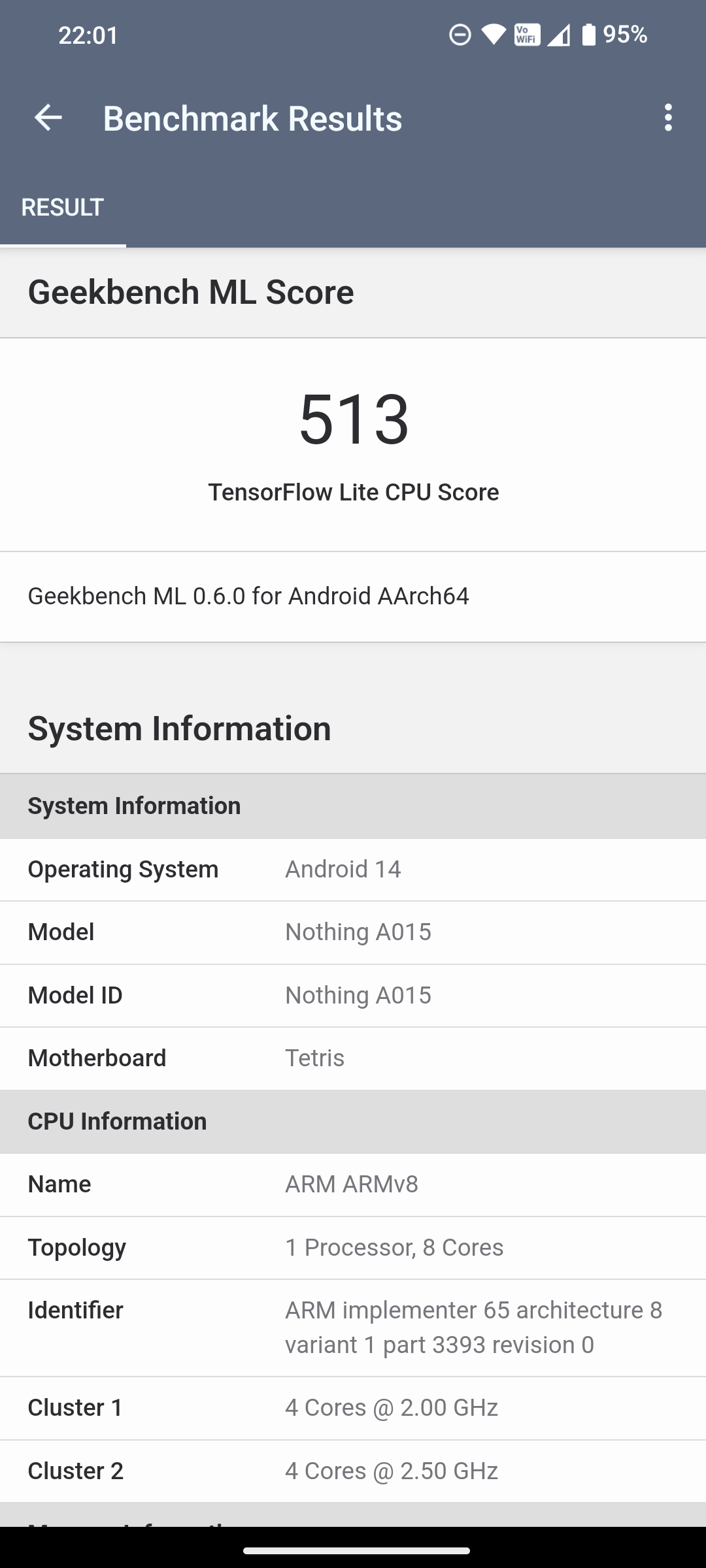
Task: Select the RESULT tab
Action: point(63,208)
